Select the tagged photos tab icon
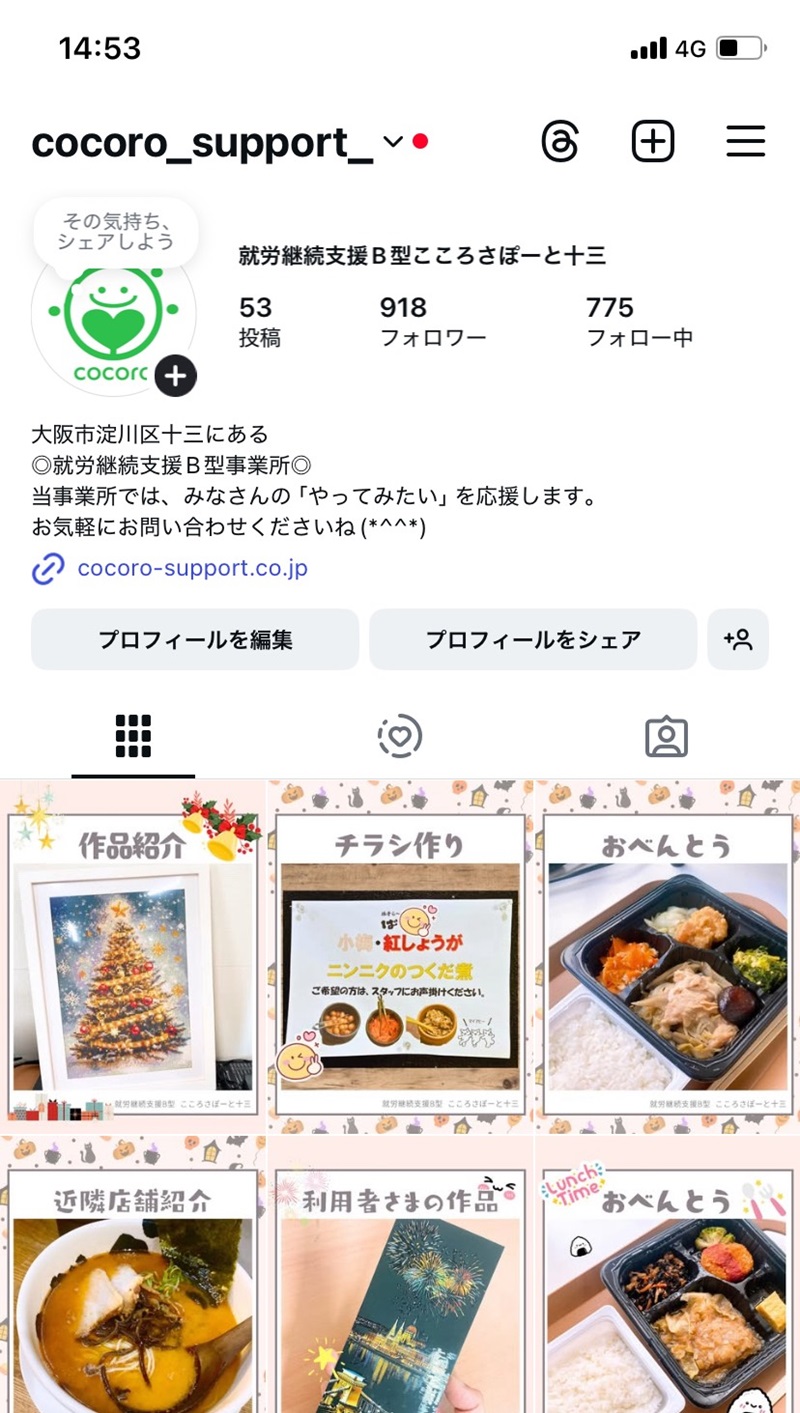 coord(666,735)
